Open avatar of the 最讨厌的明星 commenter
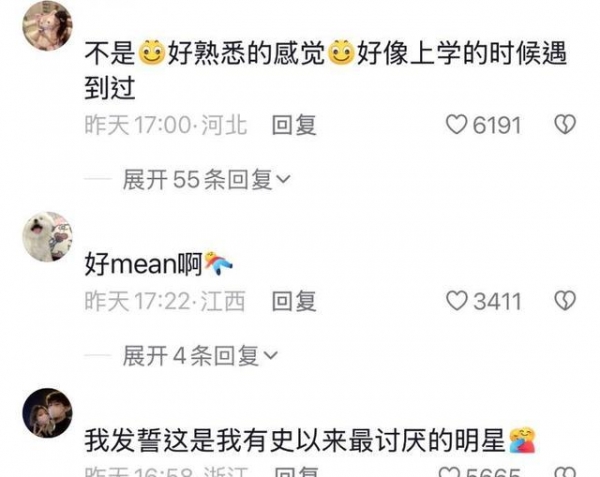Screen dimensions: 600x477 pos(47,412)
